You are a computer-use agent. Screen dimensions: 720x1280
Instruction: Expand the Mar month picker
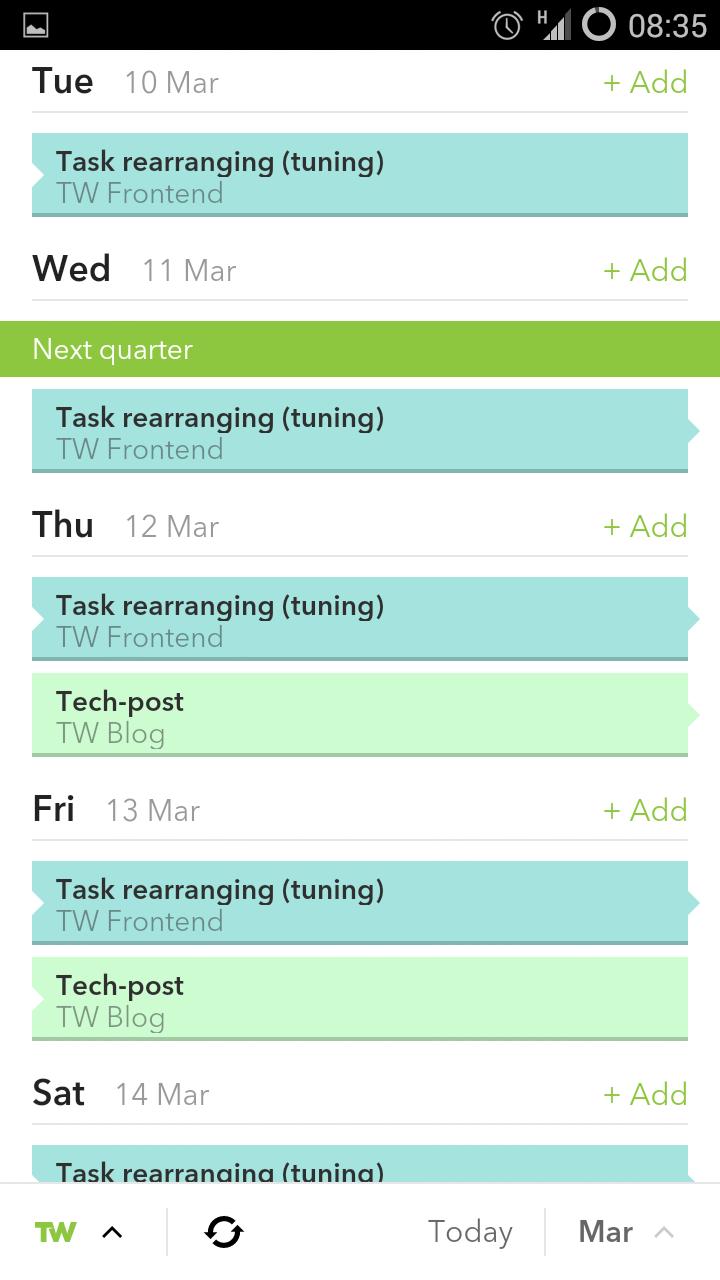(x=626, y=1232)
